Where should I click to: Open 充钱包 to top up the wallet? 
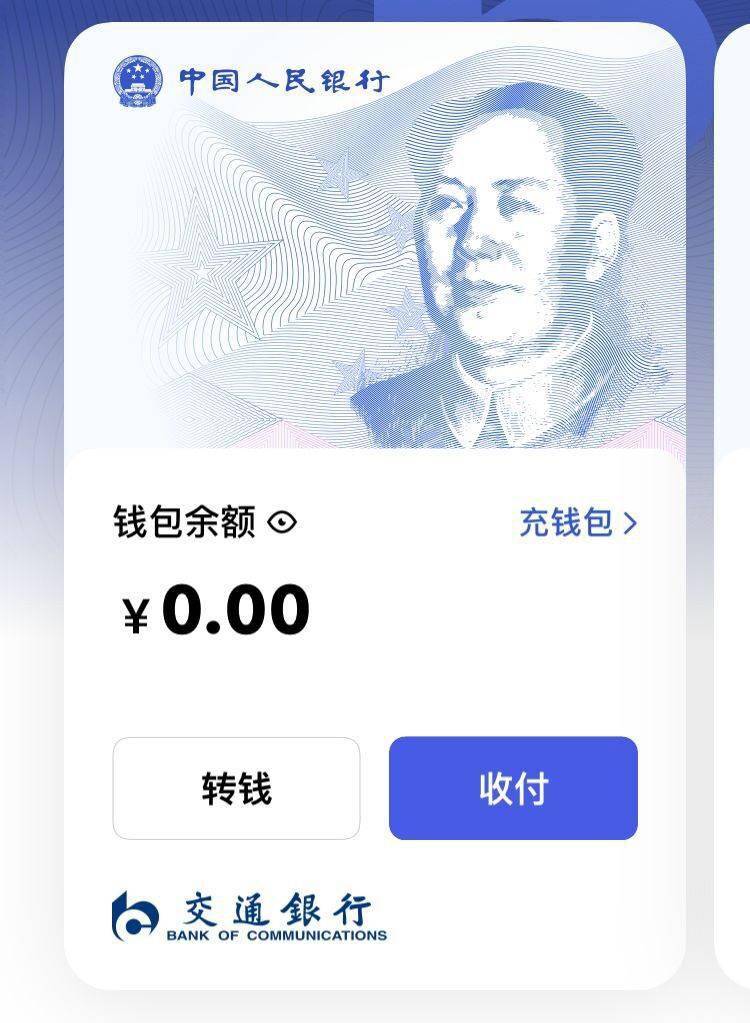(577, 522)
